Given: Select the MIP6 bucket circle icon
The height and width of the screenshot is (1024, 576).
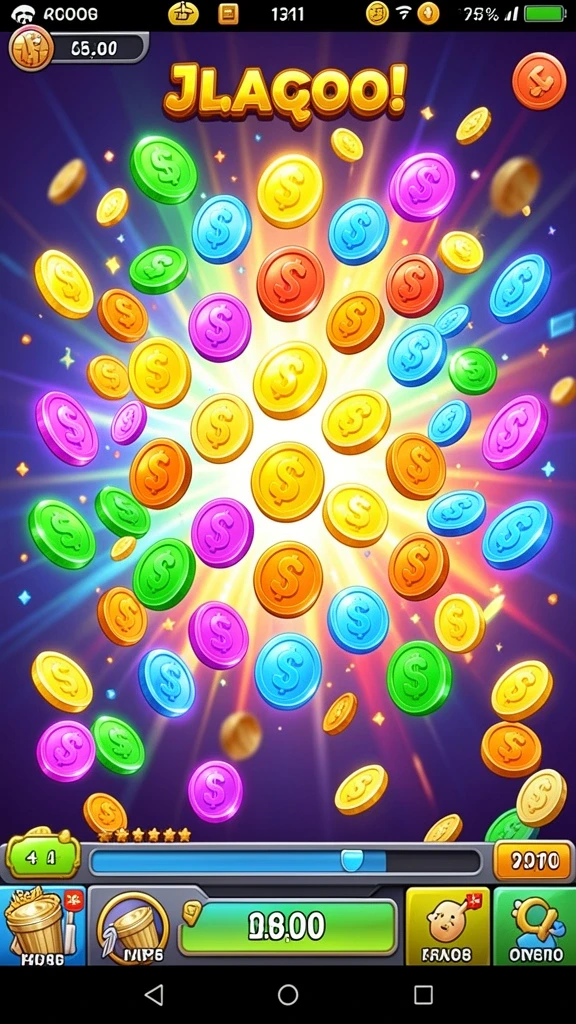Looking at the screenshot, I should coord(133,927).
